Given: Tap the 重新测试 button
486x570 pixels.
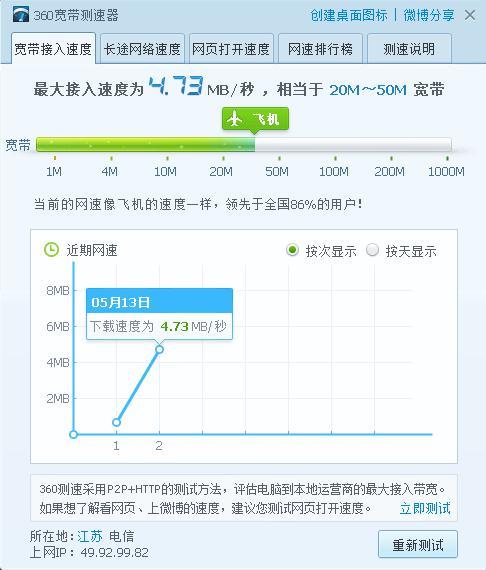Looking at the screenshot, I should [x=418, y=545].
